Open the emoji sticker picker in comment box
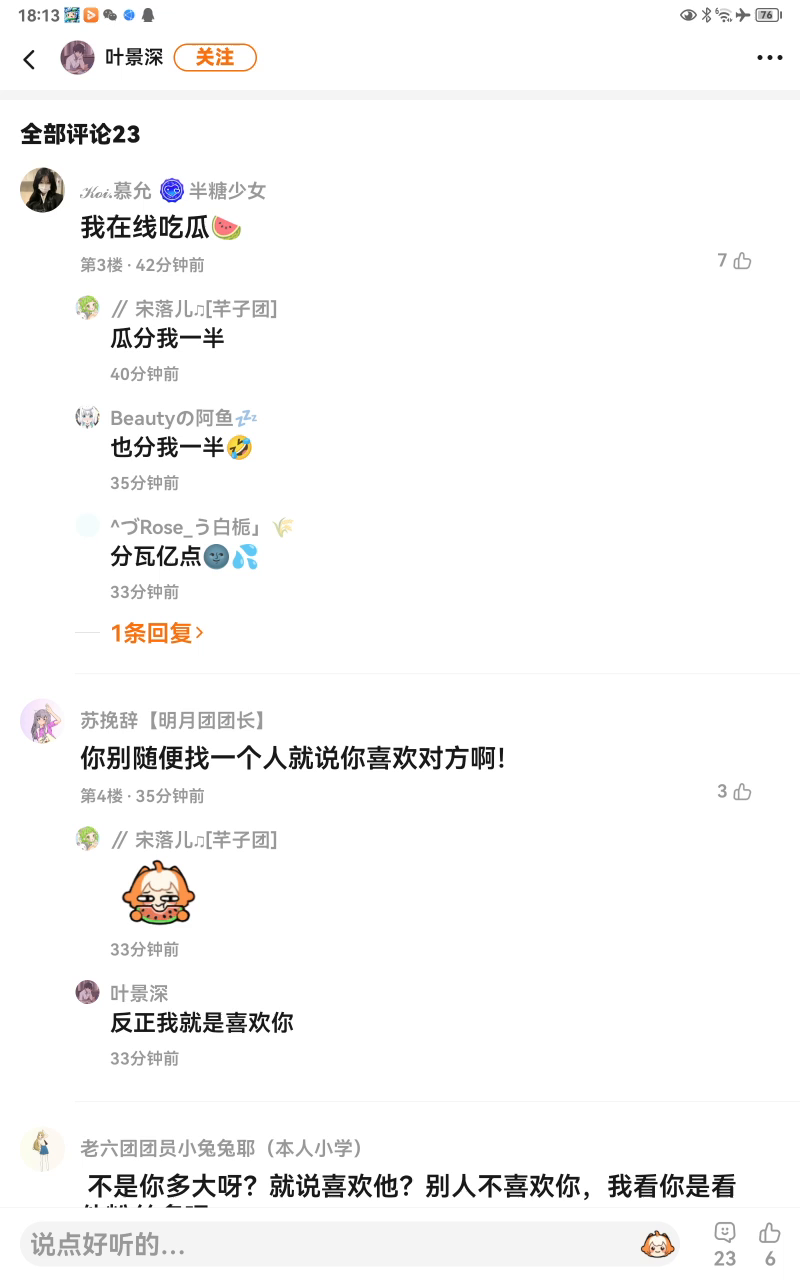This screenshot has width=800, height=1280. [x=657, y=1245]
